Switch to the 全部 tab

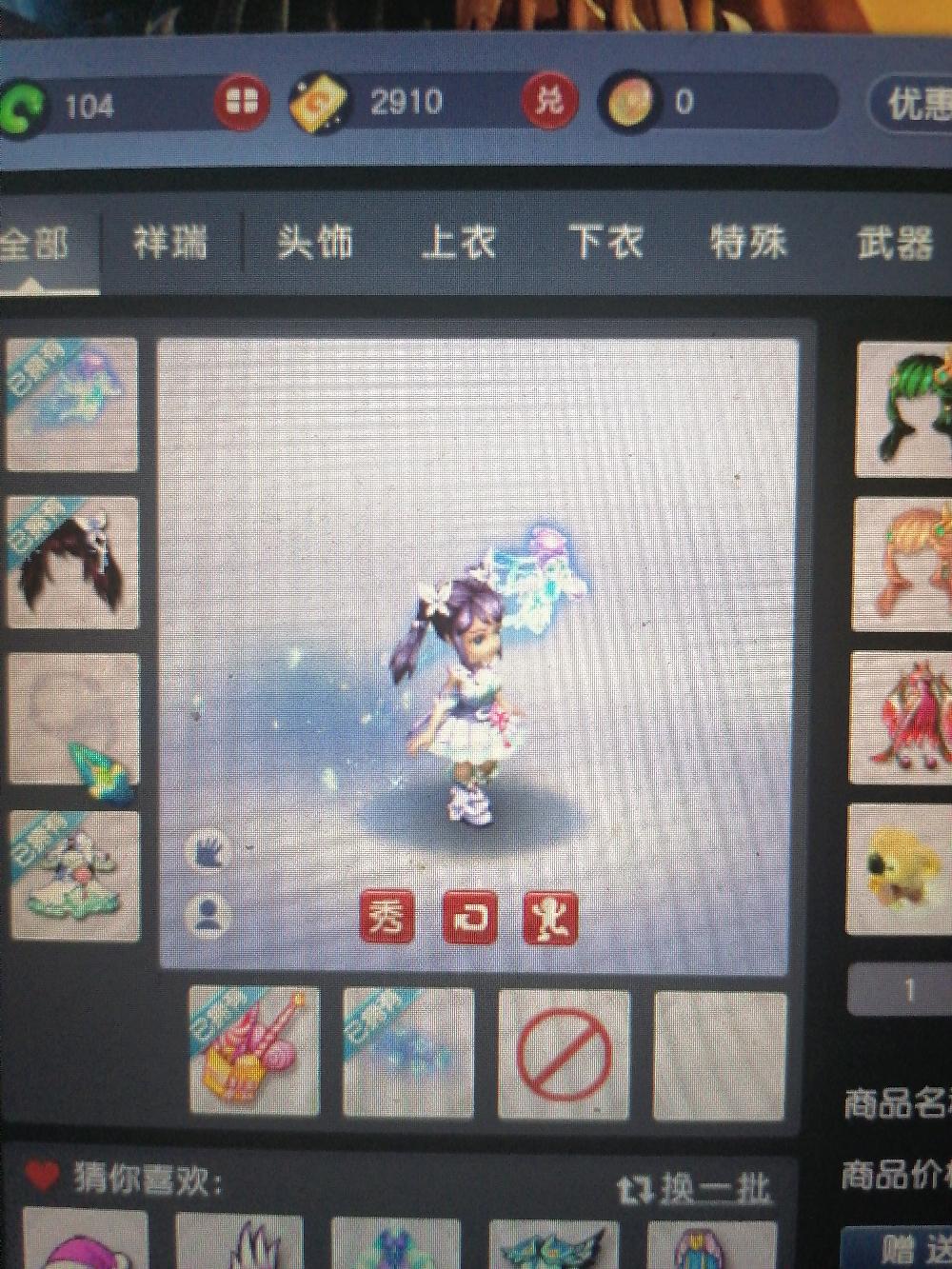36,245
